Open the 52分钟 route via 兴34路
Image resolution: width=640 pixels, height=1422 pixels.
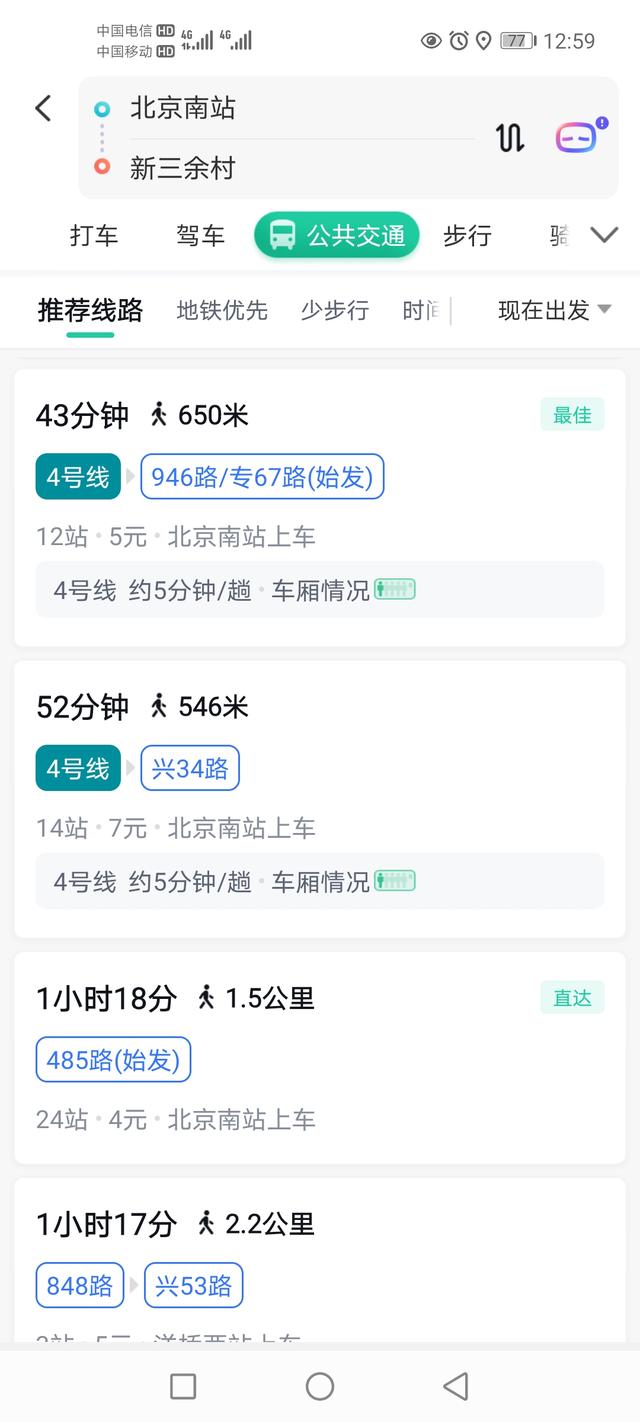coord(320,799)
